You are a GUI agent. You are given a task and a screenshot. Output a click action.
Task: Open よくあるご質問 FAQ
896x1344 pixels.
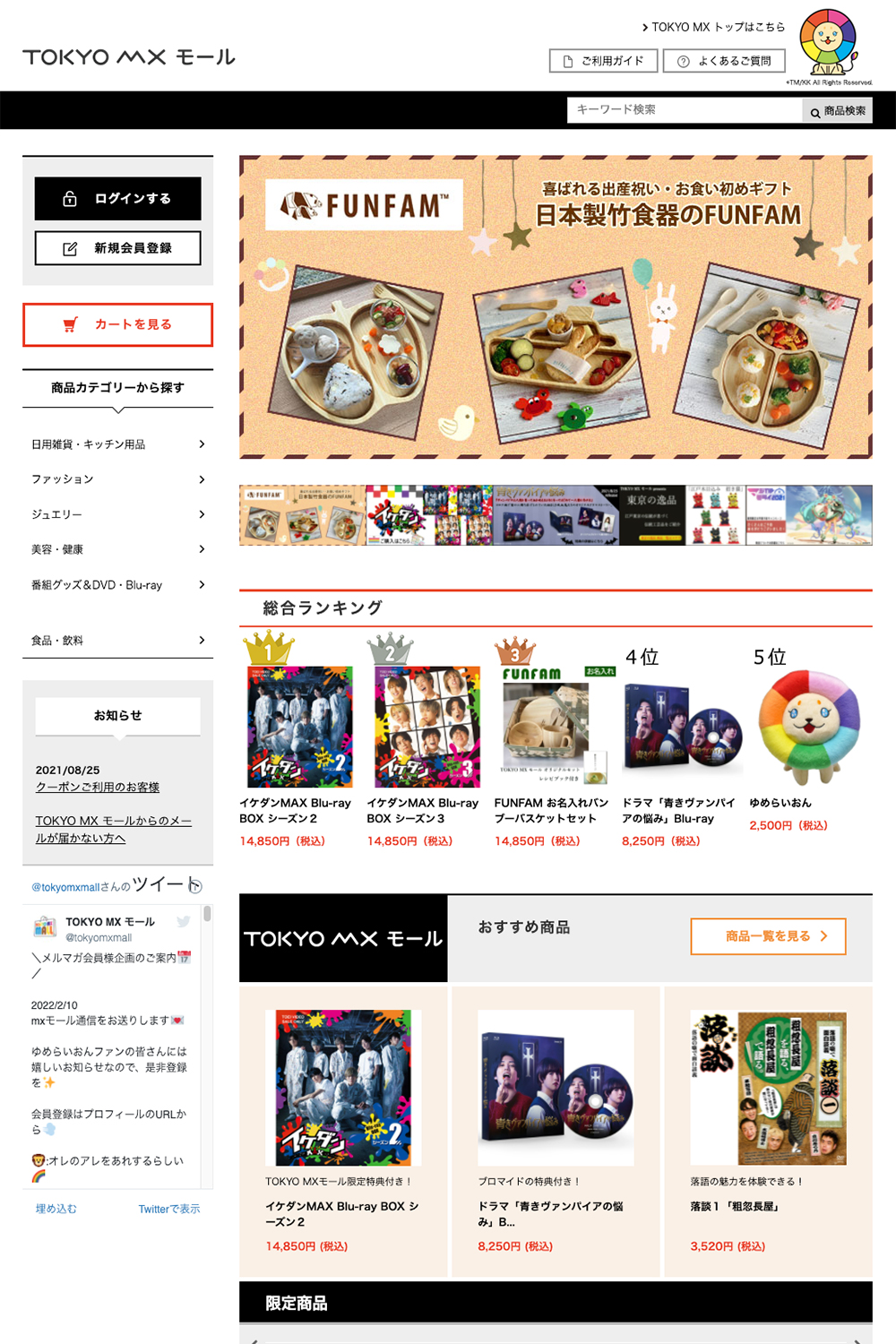724,61
